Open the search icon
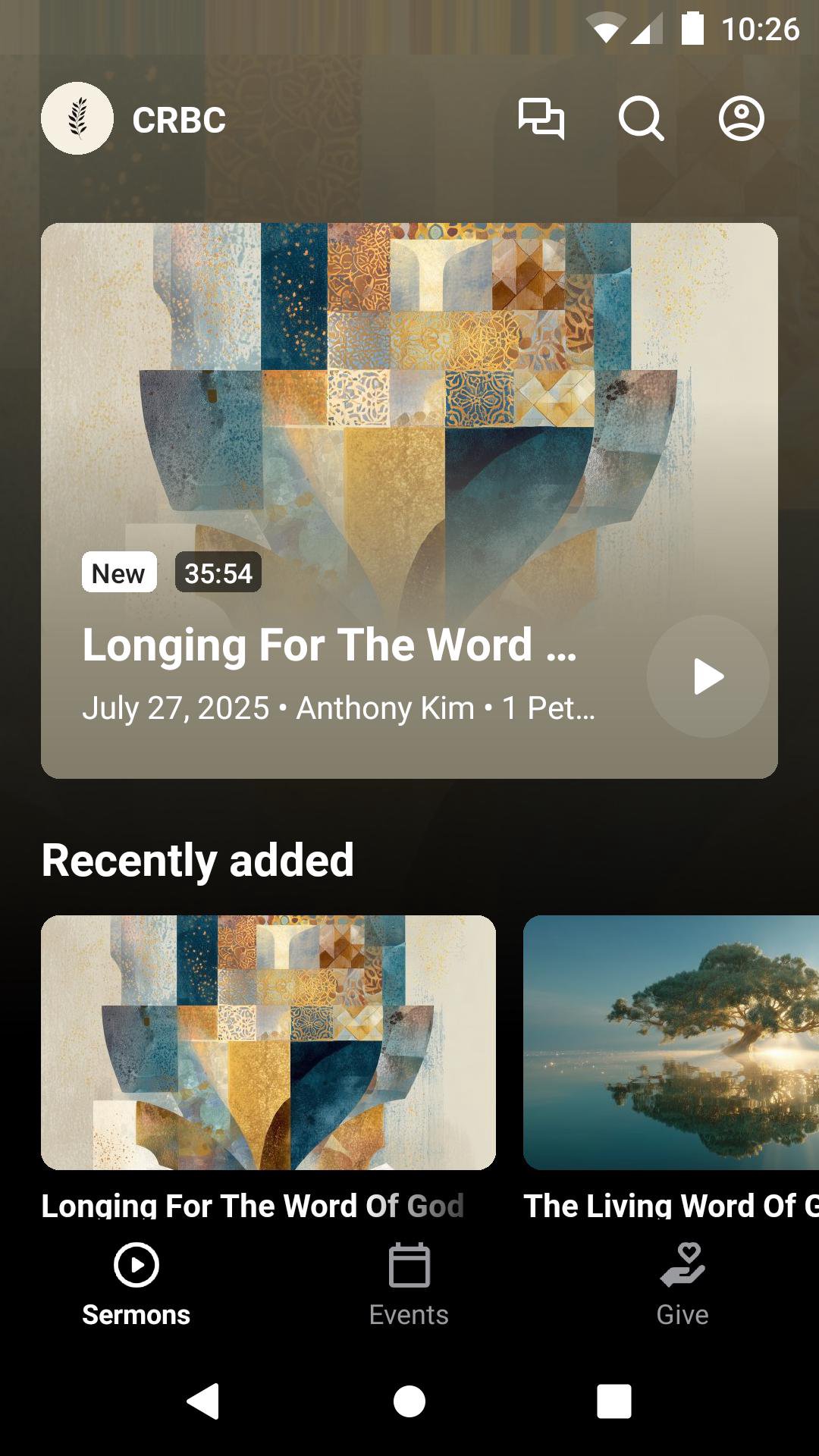 (x=641, y=119)
